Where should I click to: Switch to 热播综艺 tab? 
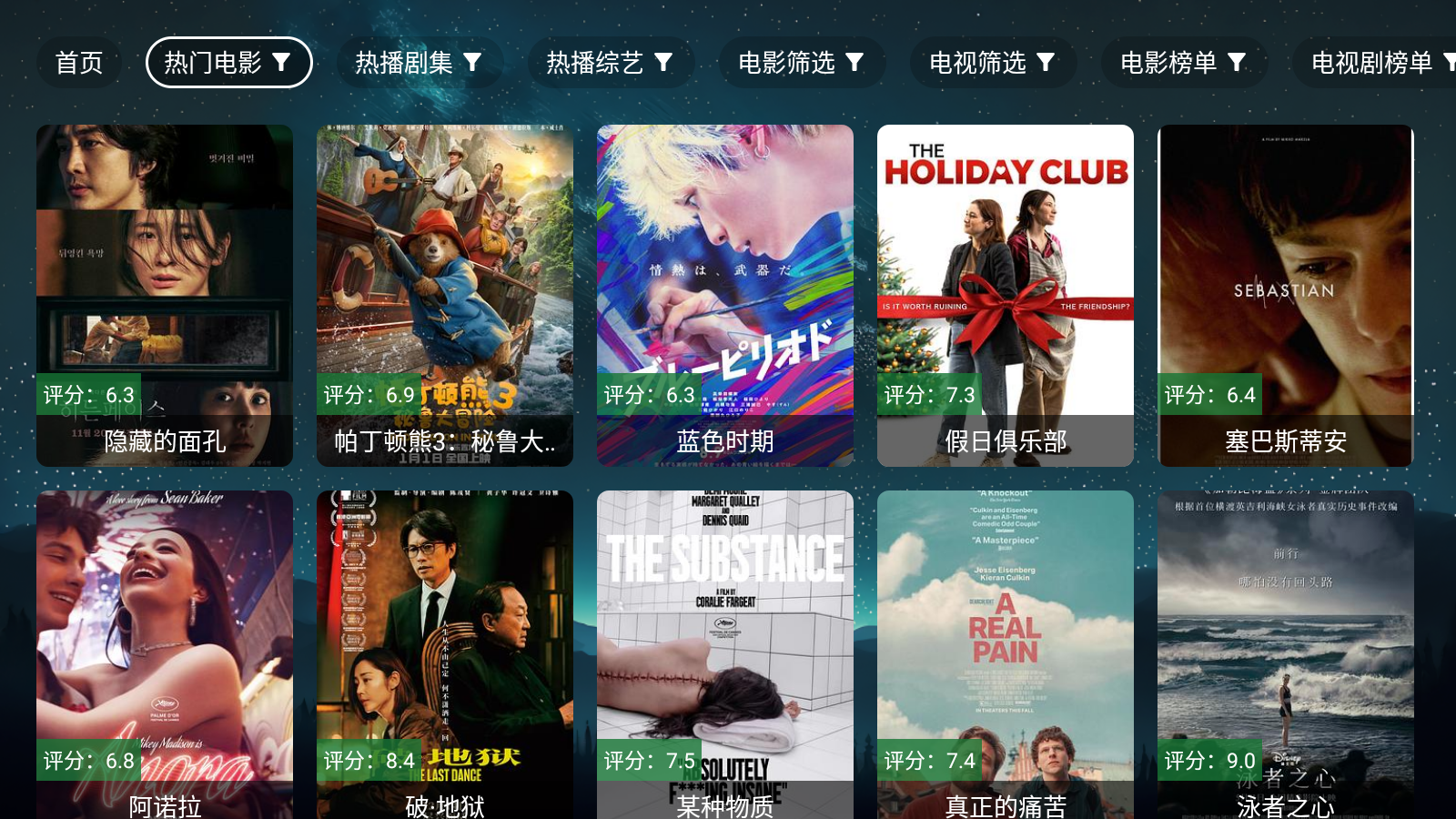tap(611, 63)
